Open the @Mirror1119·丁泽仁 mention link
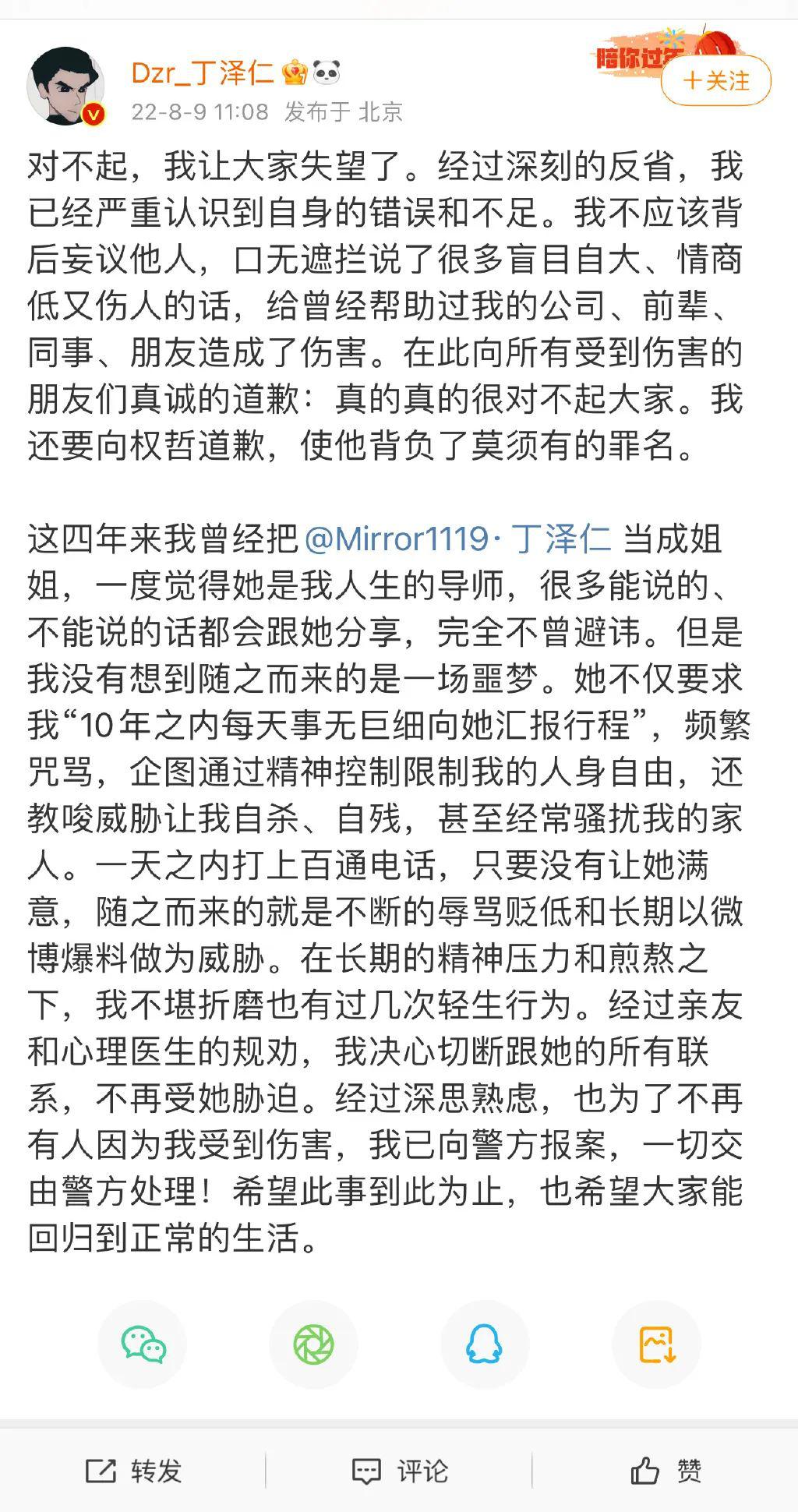This screenshot has width=798, height=1512. tap(457, 539)
